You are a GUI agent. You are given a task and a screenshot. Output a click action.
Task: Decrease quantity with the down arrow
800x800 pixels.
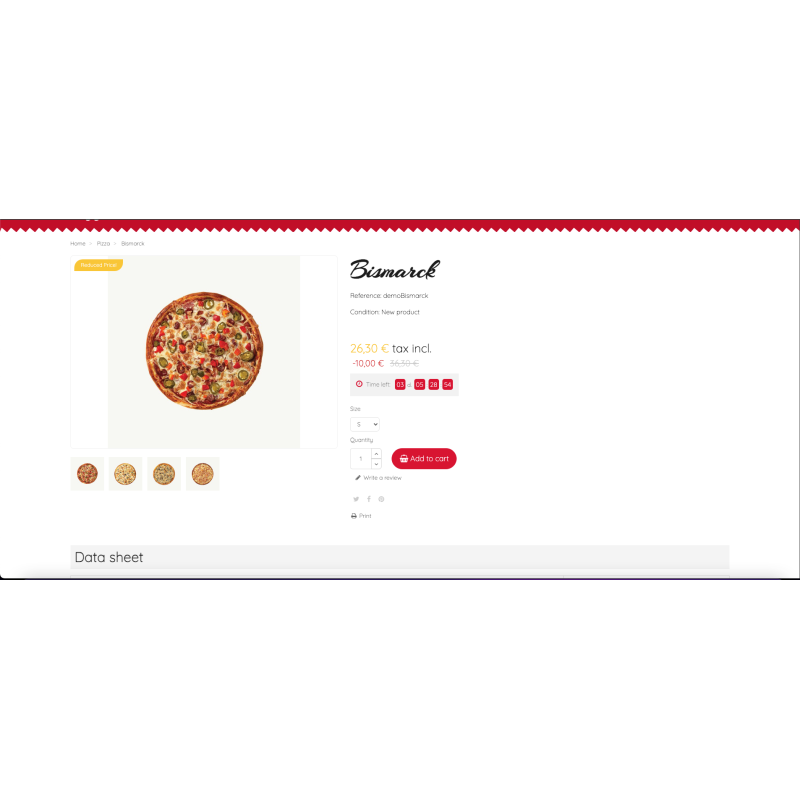click(x=376, y=464)
